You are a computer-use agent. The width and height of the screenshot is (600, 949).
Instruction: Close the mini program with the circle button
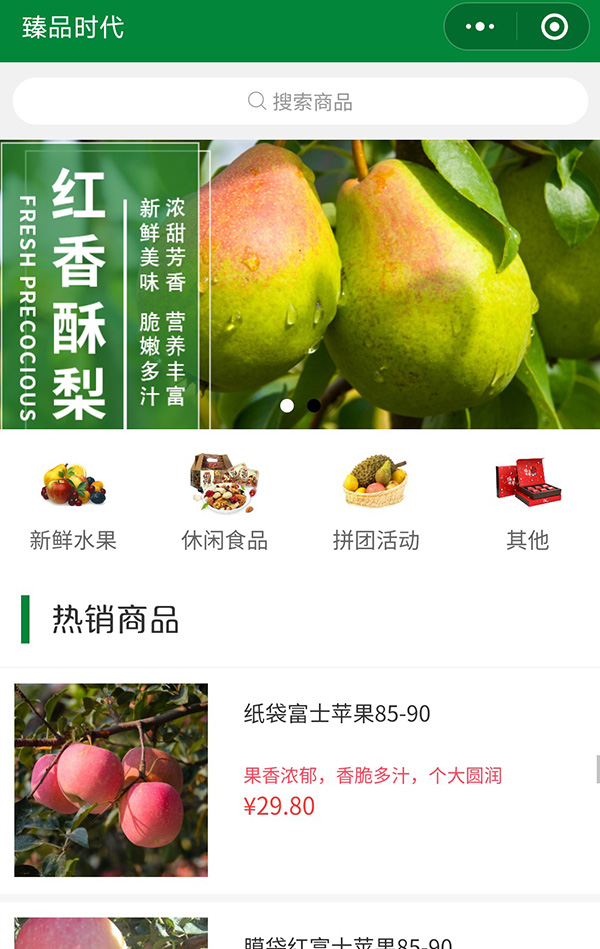tap(554, 27)
